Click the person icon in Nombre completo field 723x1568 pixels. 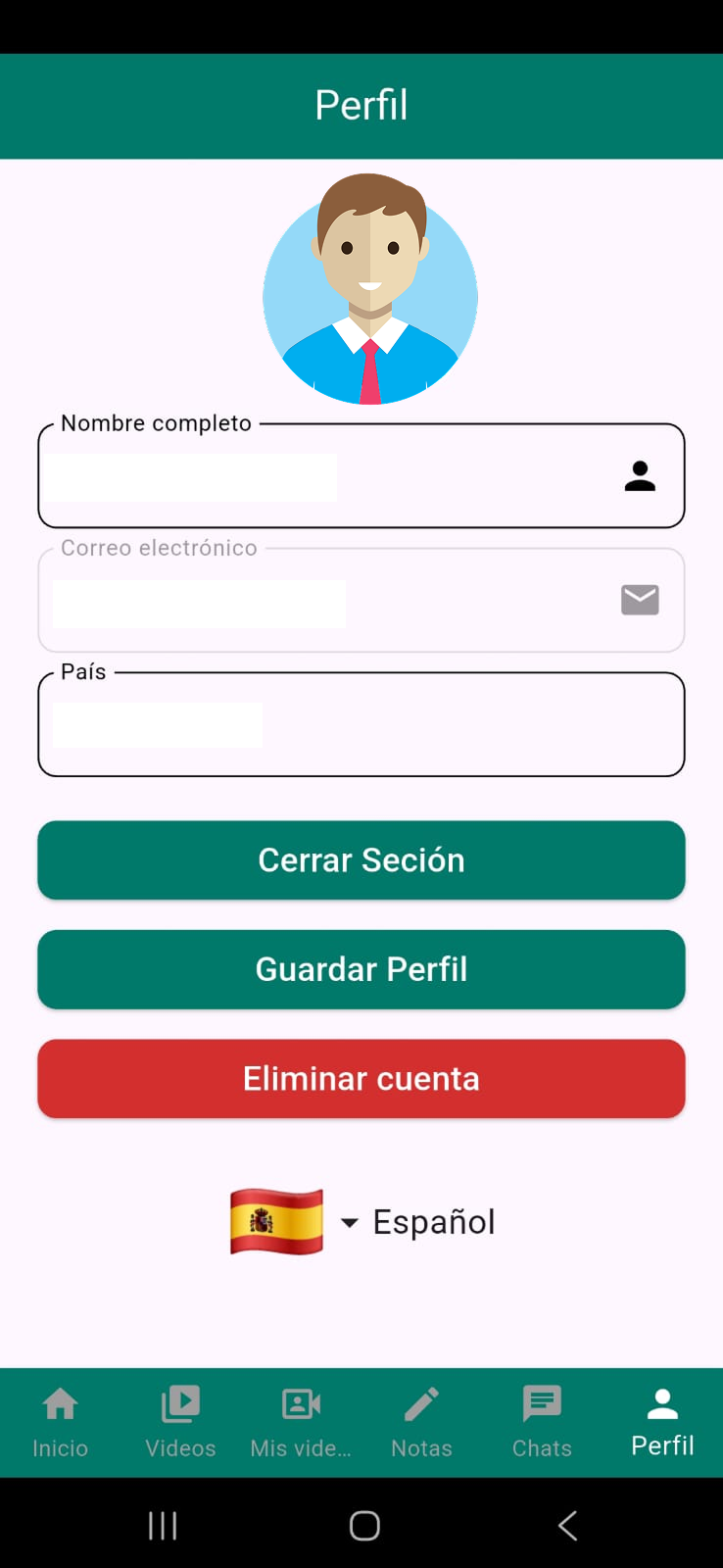tap(640, 475)
